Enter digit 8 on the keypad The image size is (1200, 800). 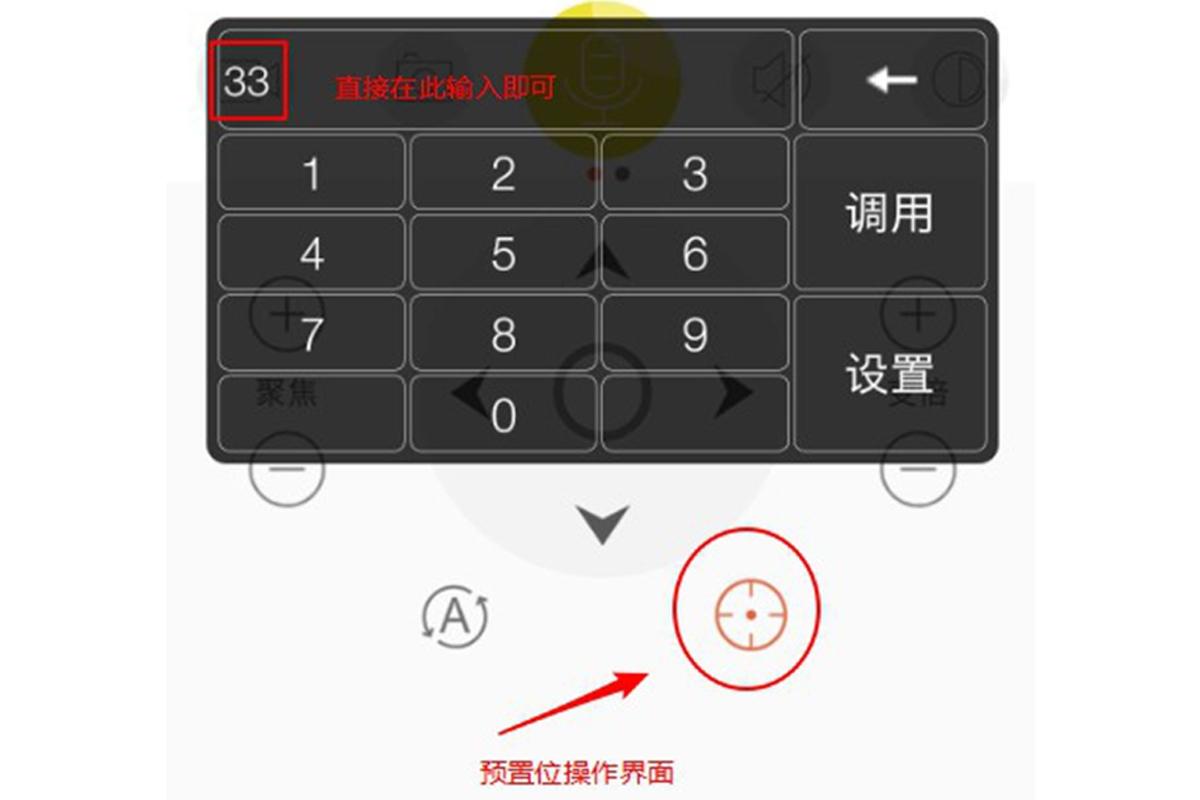click(503, 333)
